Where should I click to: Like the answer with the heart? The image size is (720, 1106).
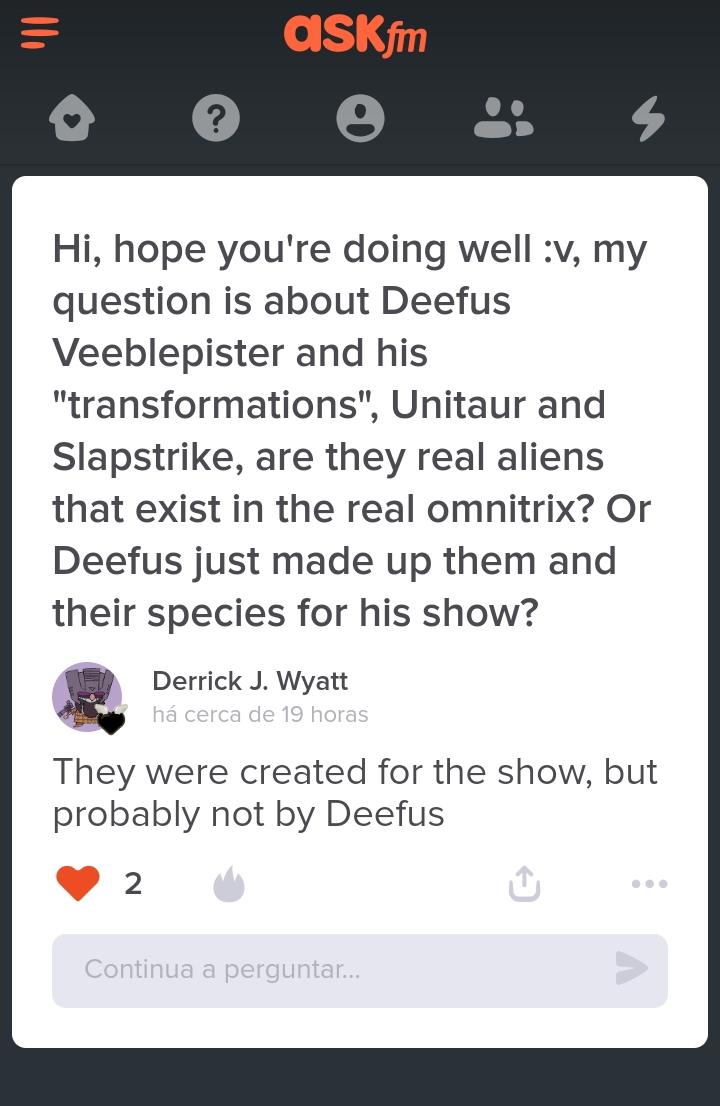point(78,883)
